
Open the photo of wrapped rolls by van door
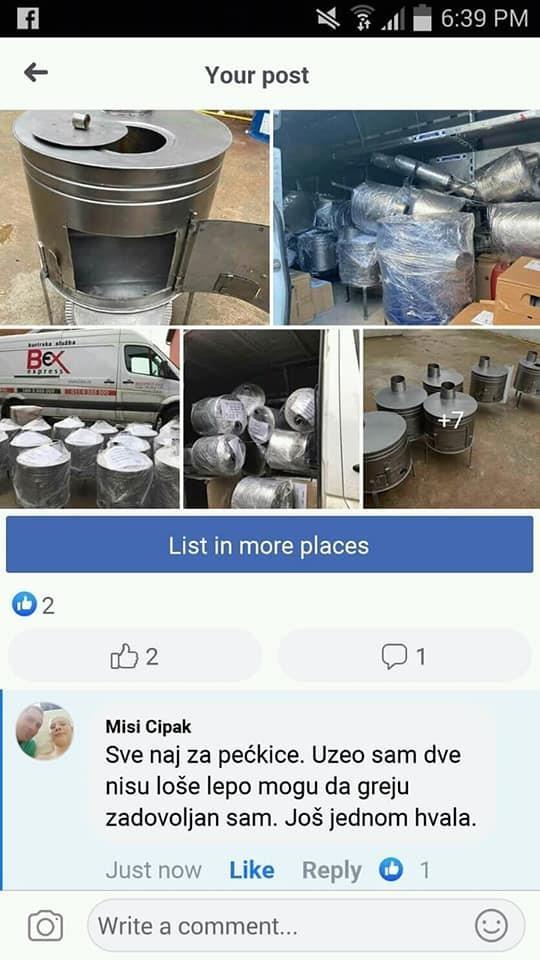[x=272, y=419]
